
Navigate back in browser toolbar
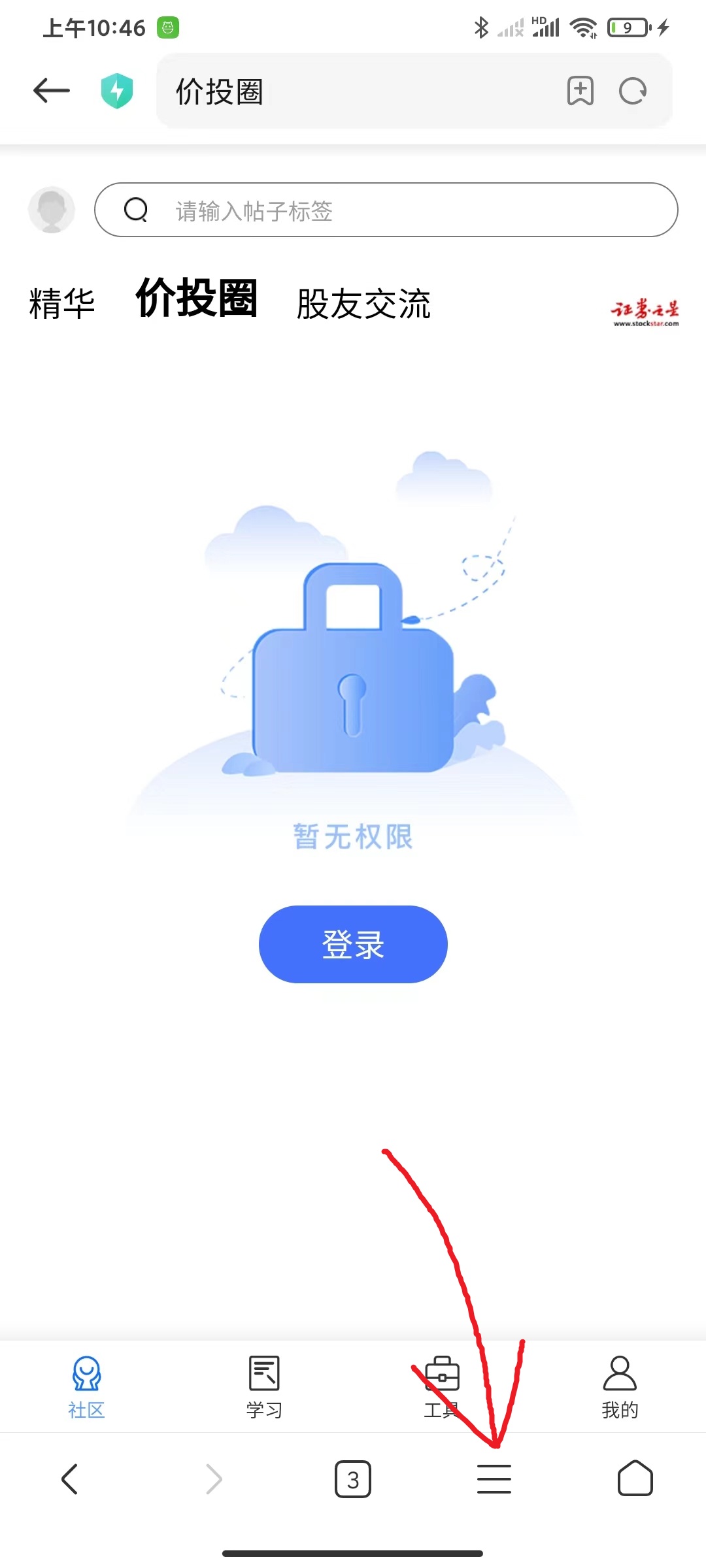pyautogui.click(x=70, y=1478)
